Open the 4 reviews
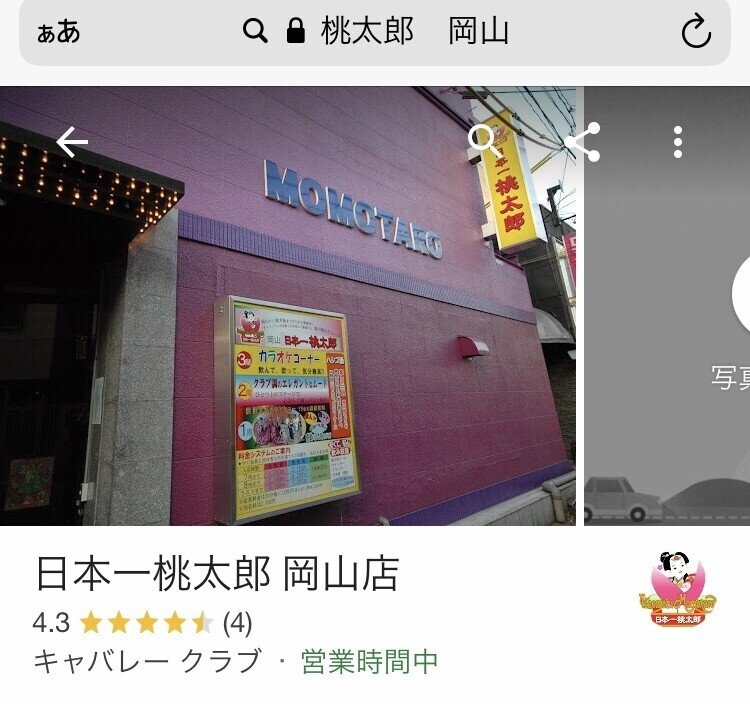 point(237,623)
